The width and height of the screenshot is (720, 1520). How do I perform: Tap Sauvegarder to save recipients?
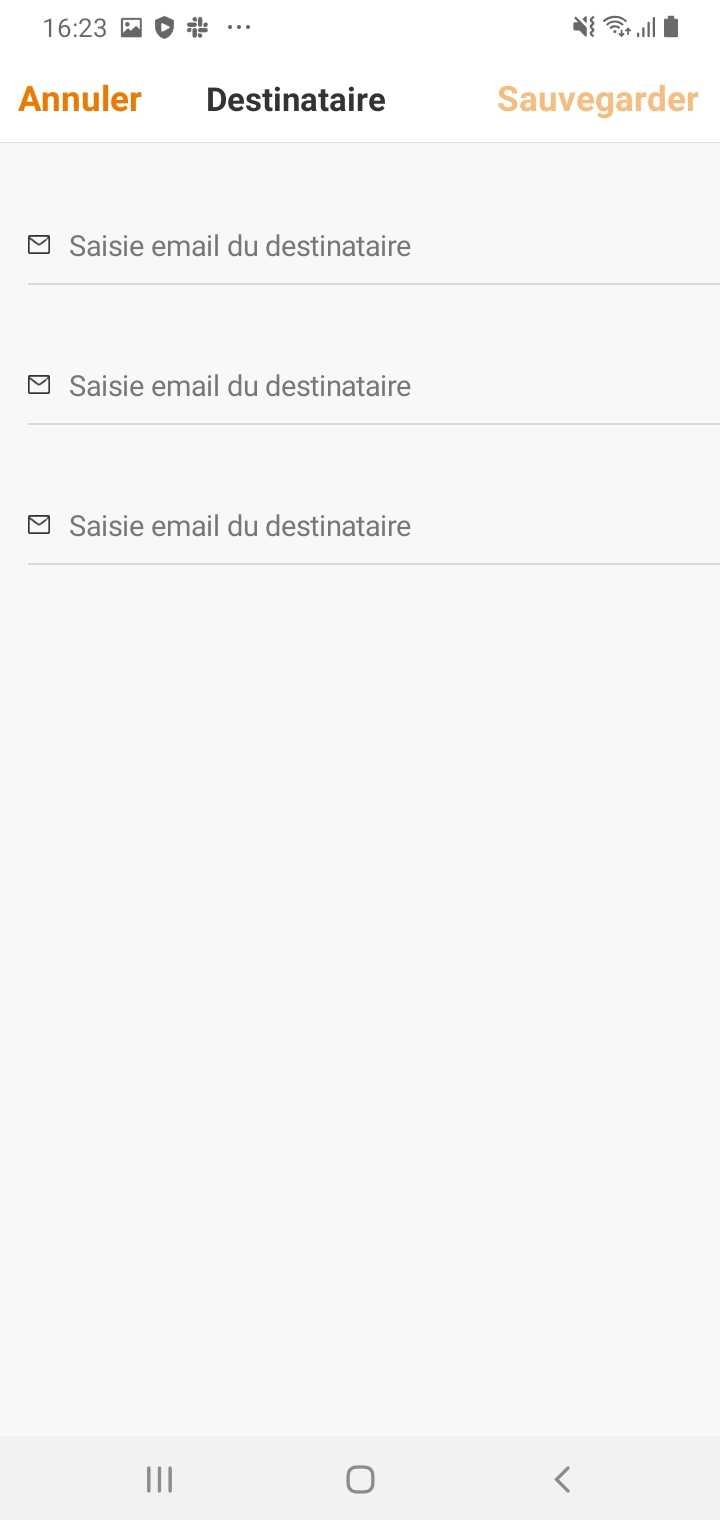click(x=597, y=100)
